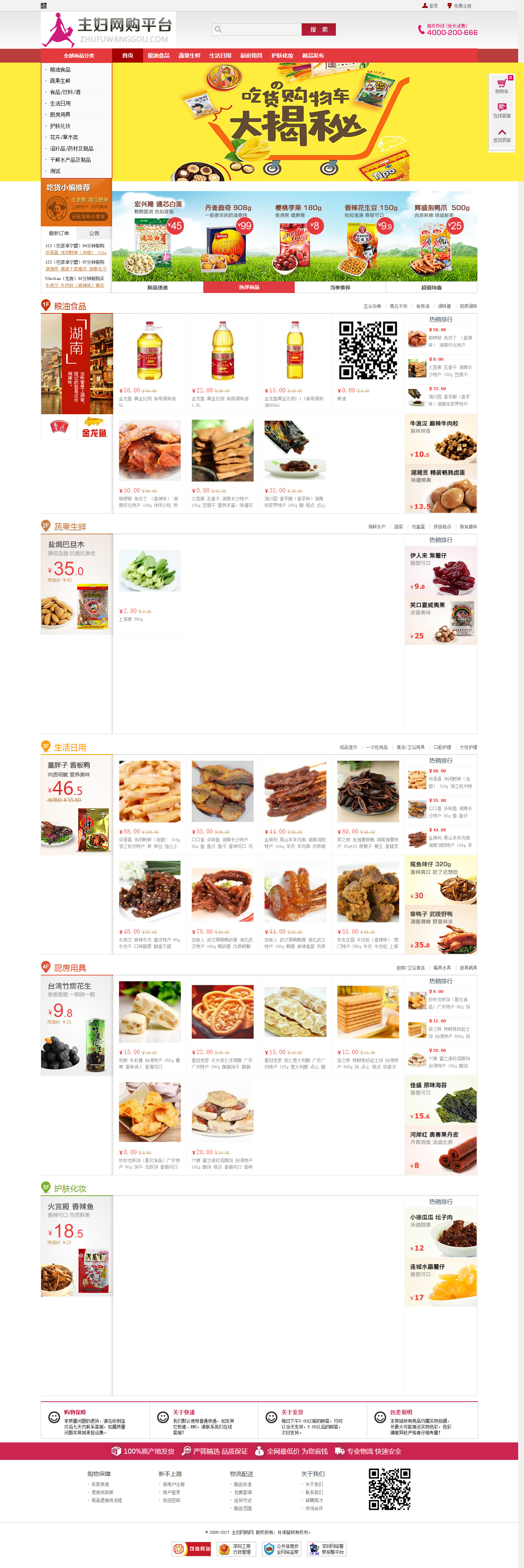Select 花卉/草木类 in the category list
The height and width of the screenshot is (1568, 524).
(x=63, y=137)
